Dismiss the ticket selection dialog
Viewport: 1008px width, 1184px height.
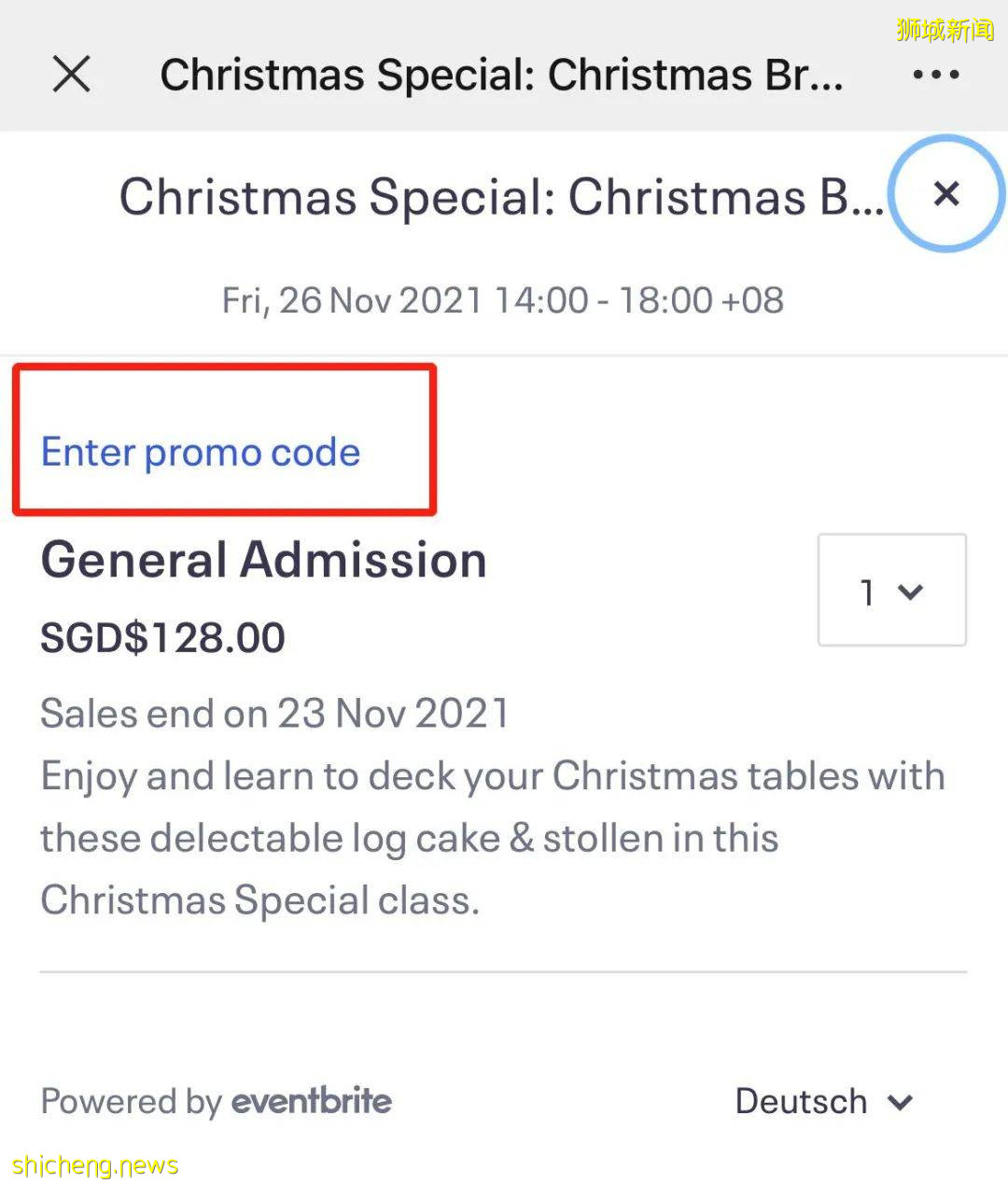pos(946,194)
